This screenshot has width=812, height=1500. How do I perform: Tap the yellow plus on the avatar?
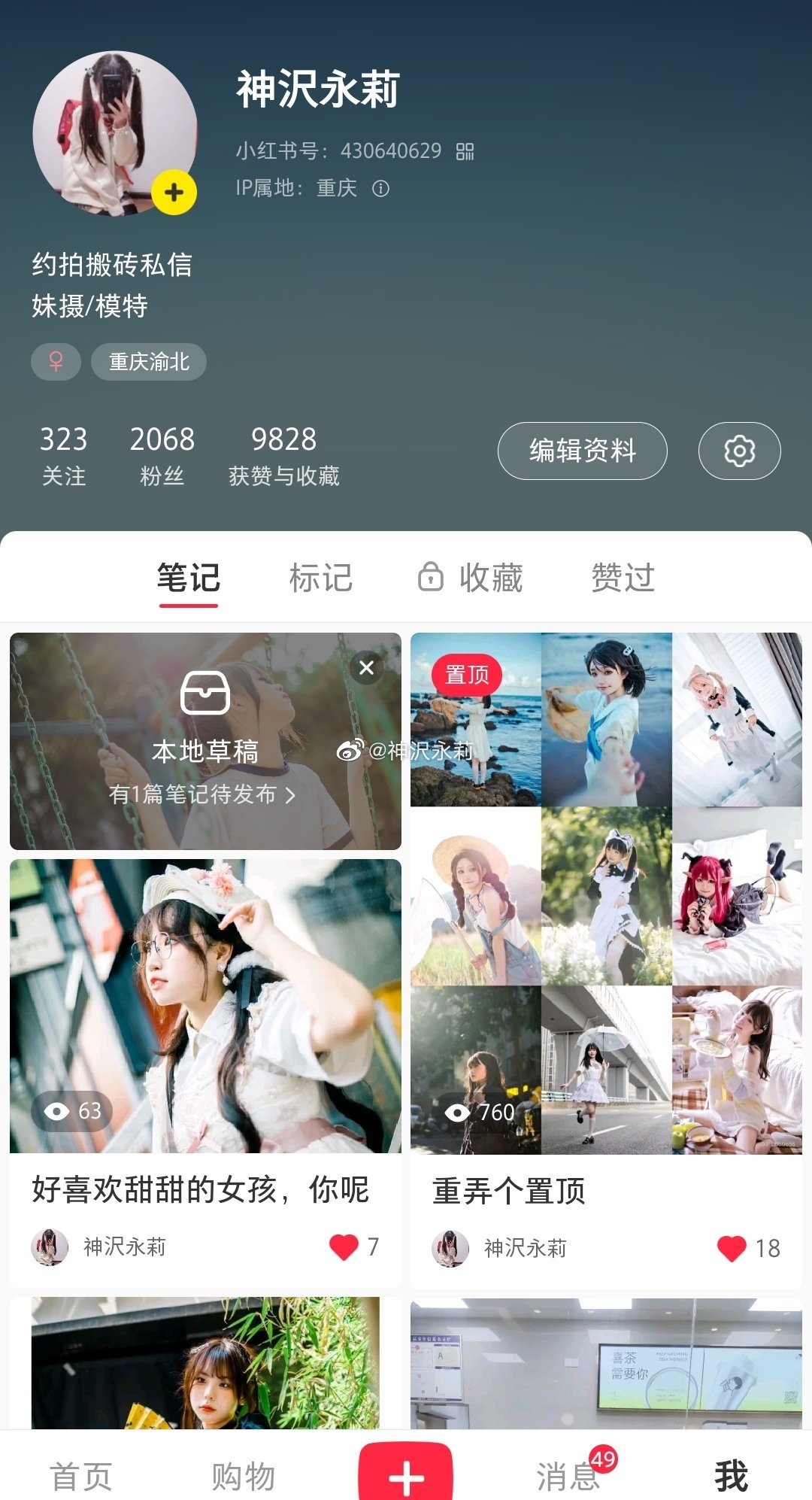(x=174, y=193)
